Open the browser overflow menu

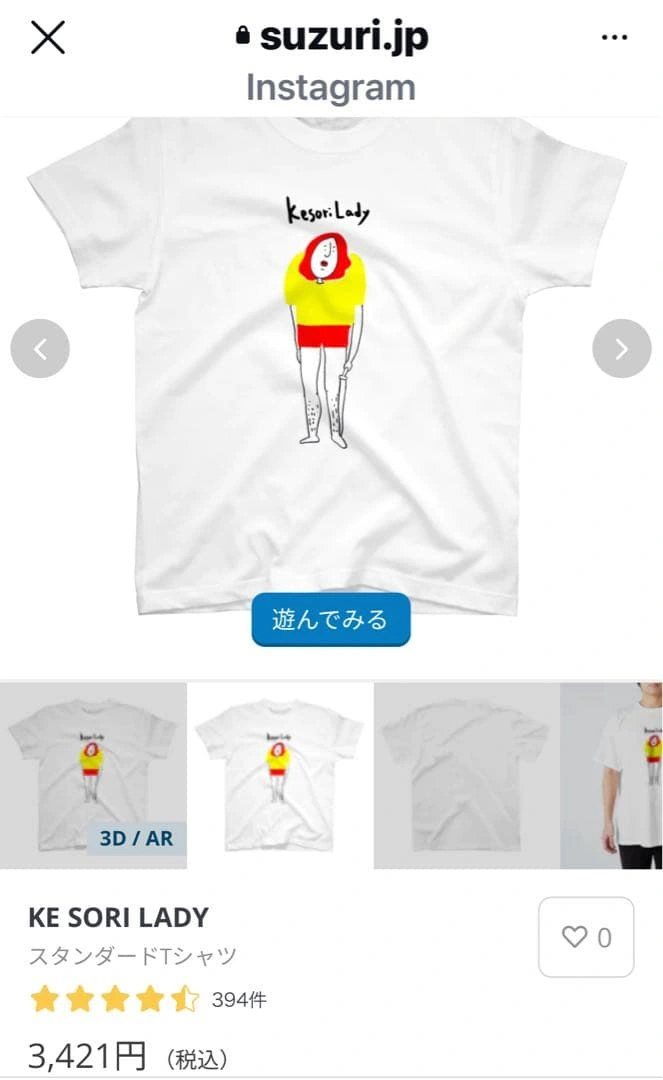tap(614, 38)
